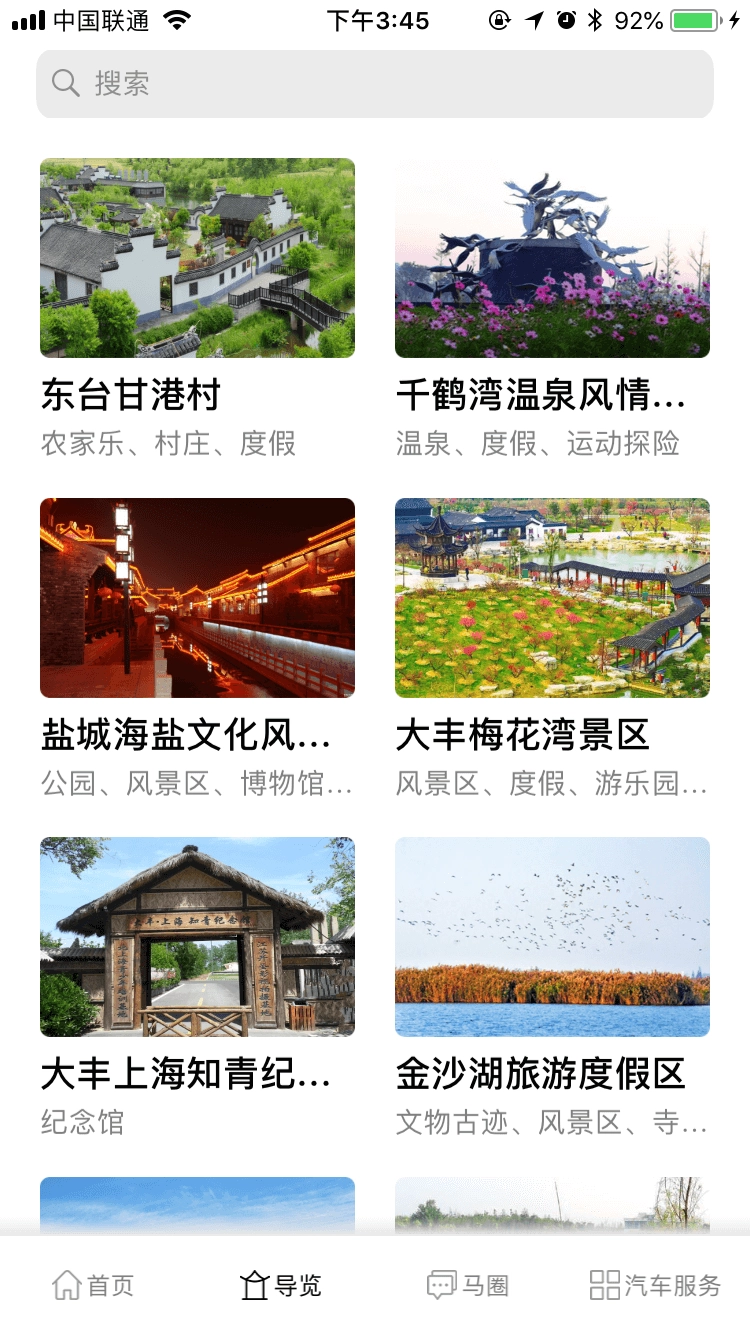Click the magnifying glass search icon
This screenshot has height=1334, width=750.
[66, 83]
